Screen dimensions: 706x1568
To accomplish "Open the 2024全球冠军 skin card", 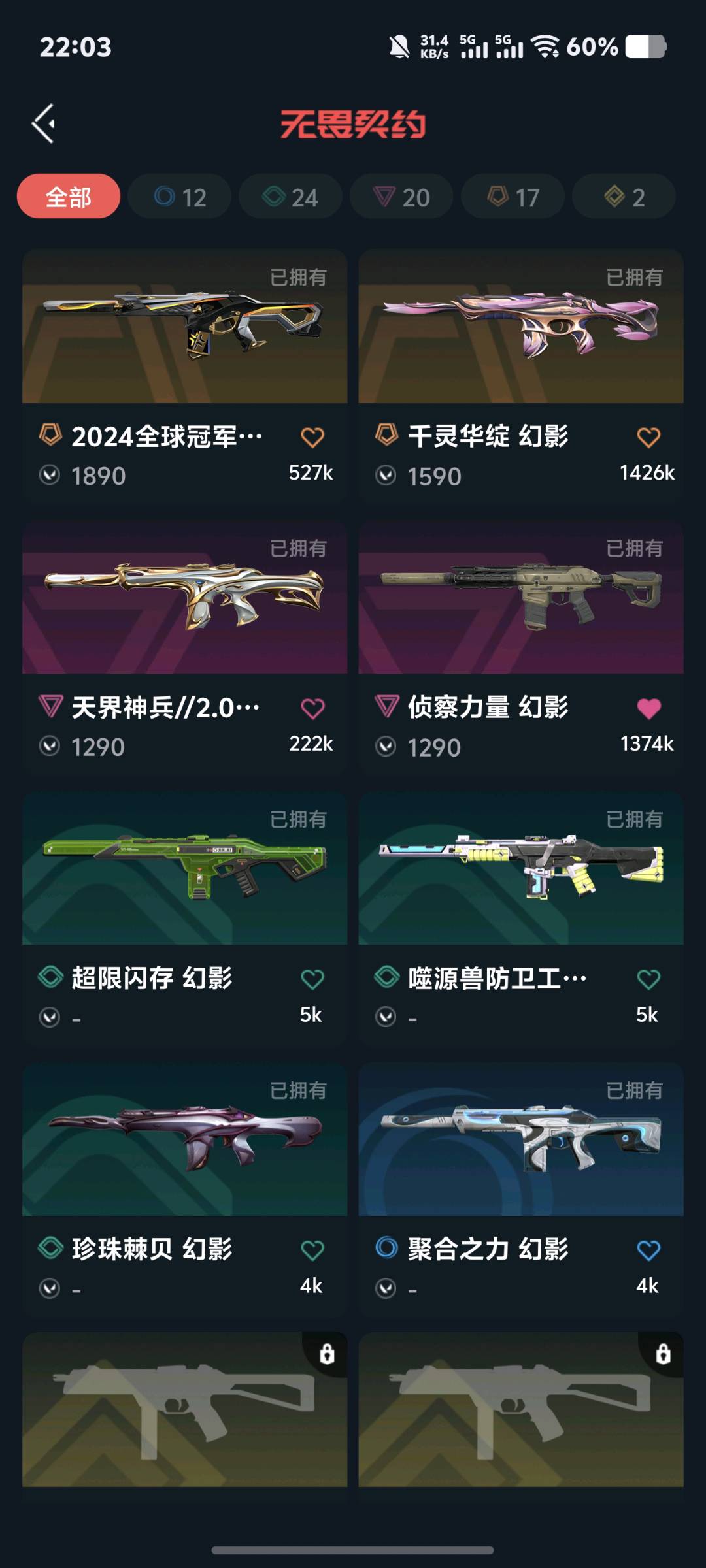I will (x=185, y=376).
